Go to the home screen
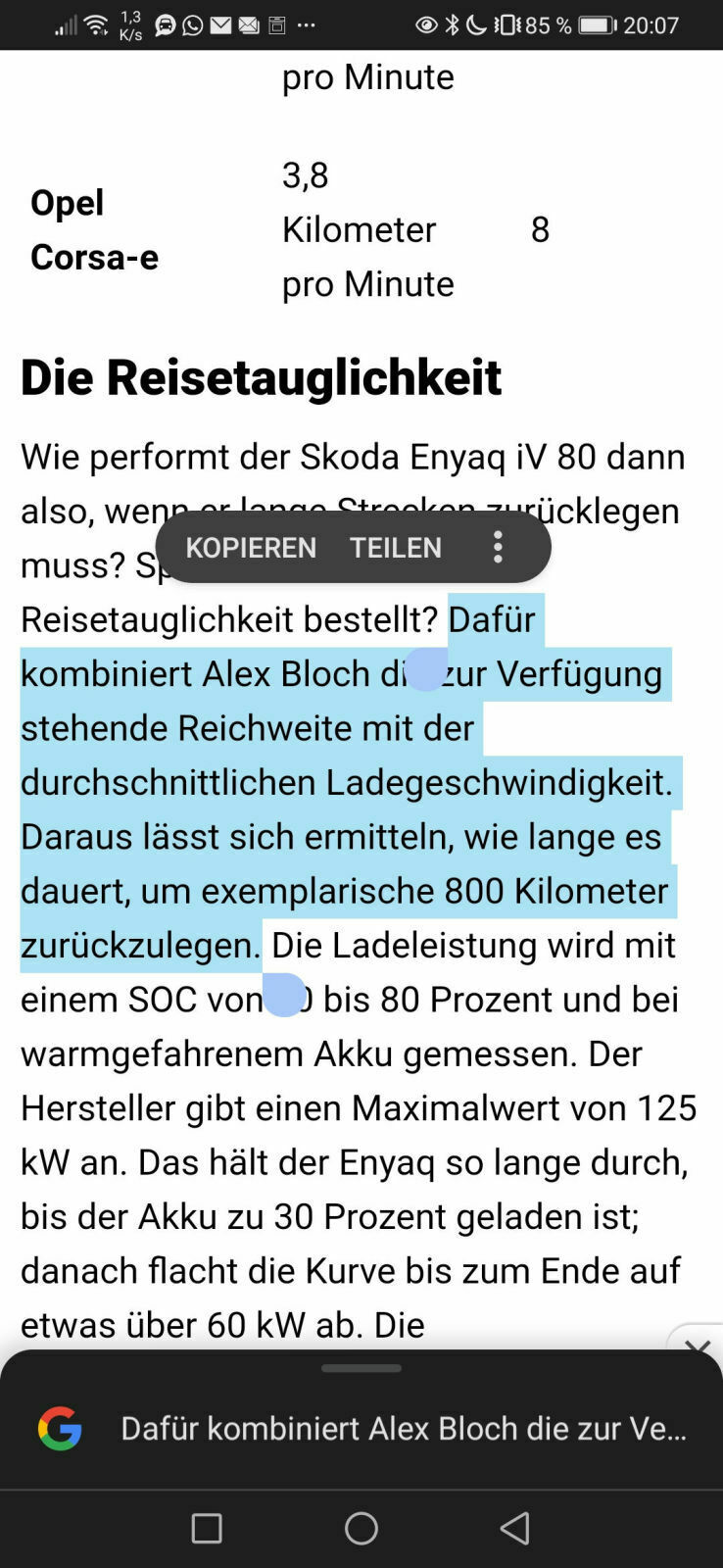The height and width of the screenshot is (1568, 723). click(361, 1528)
